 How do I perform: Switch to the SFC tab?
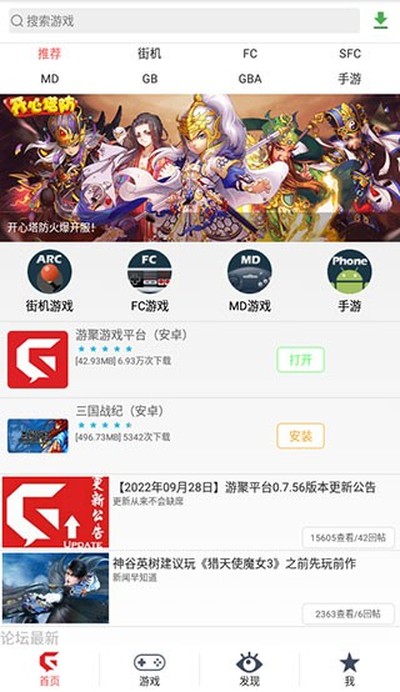(350, 54)
